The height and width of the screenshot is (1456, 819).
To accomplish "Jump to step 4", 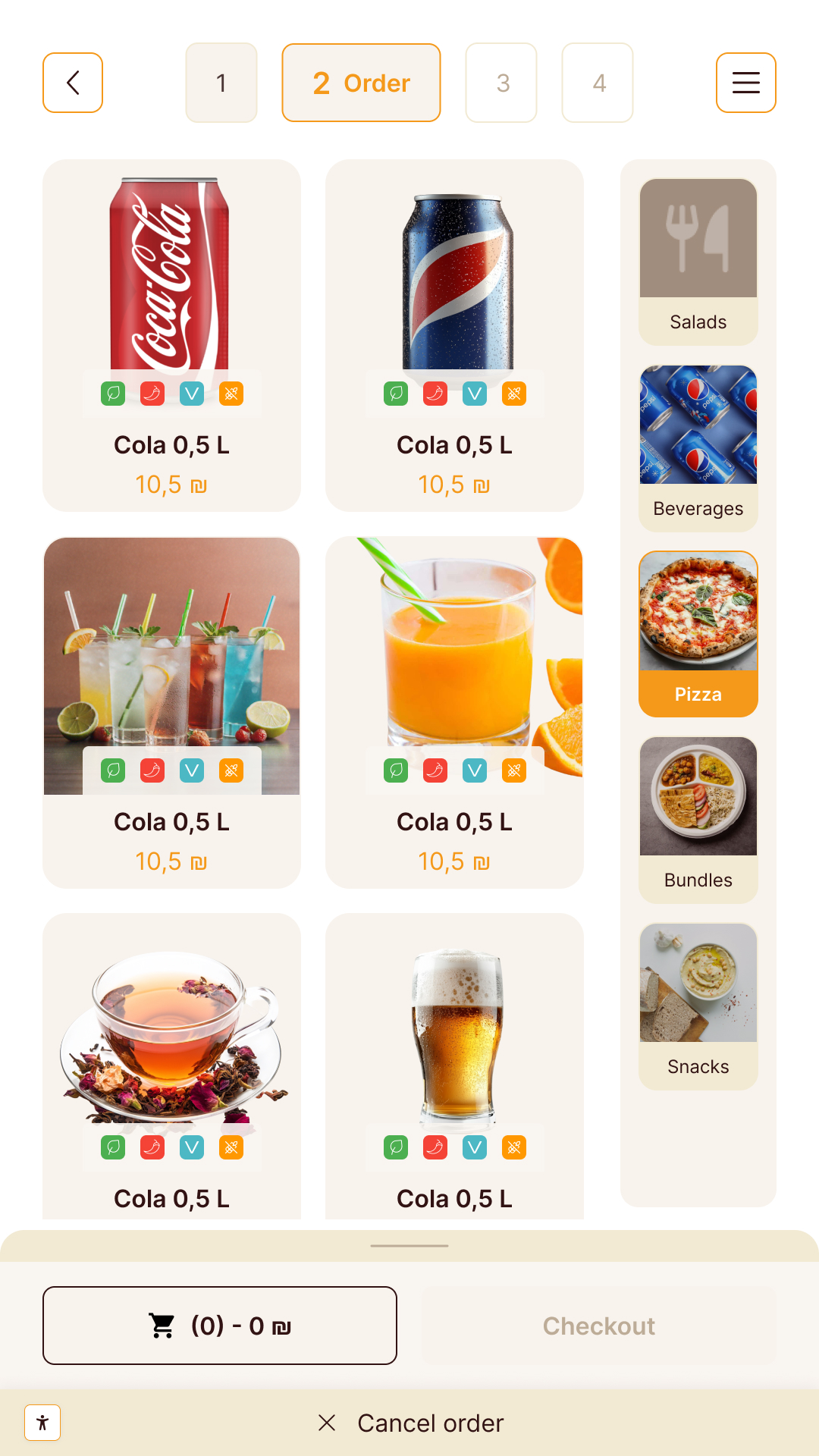I will [598, 83].
